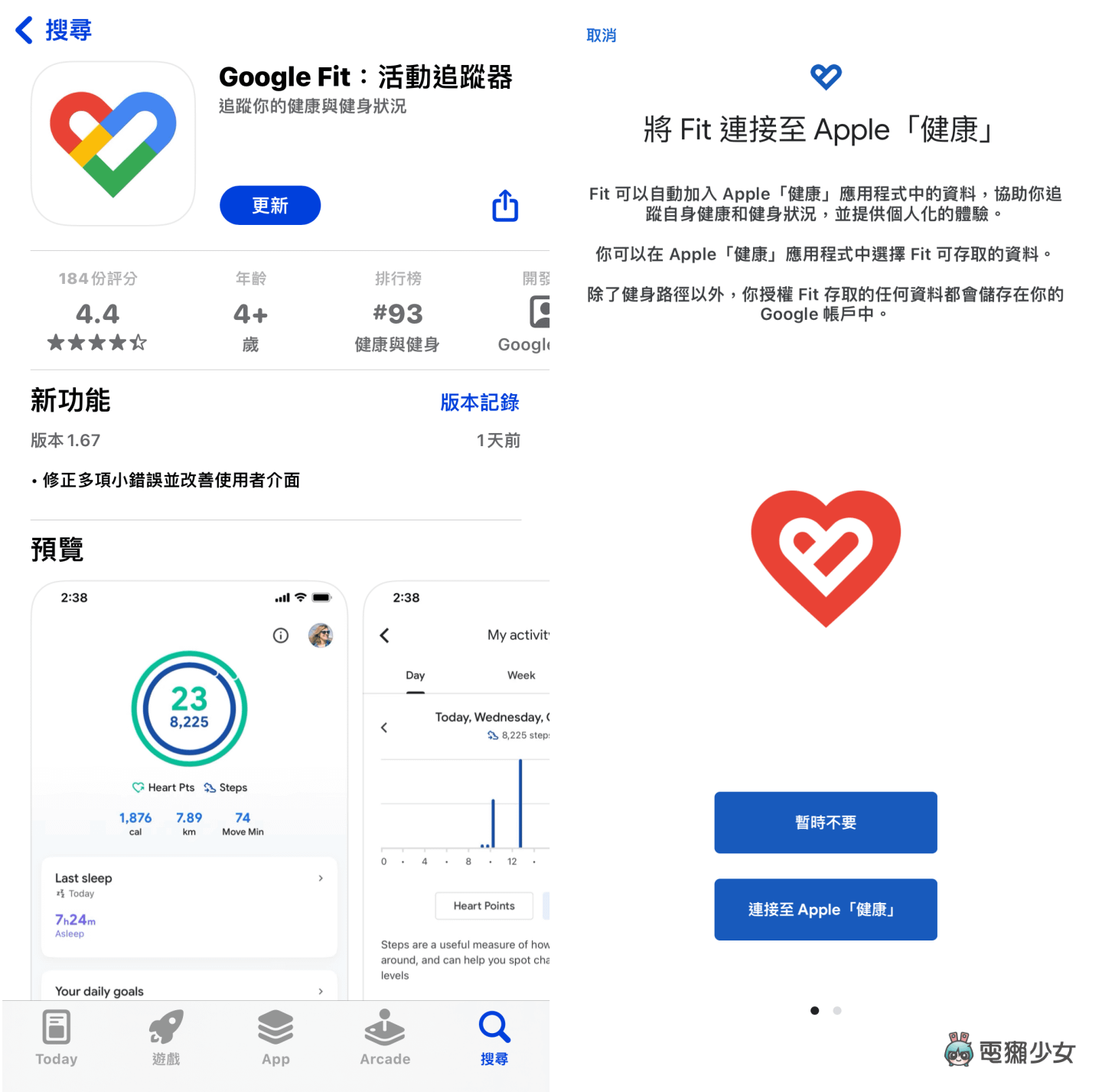
Task: Go back to 搜尋 results
Action: tap(54, 31)
